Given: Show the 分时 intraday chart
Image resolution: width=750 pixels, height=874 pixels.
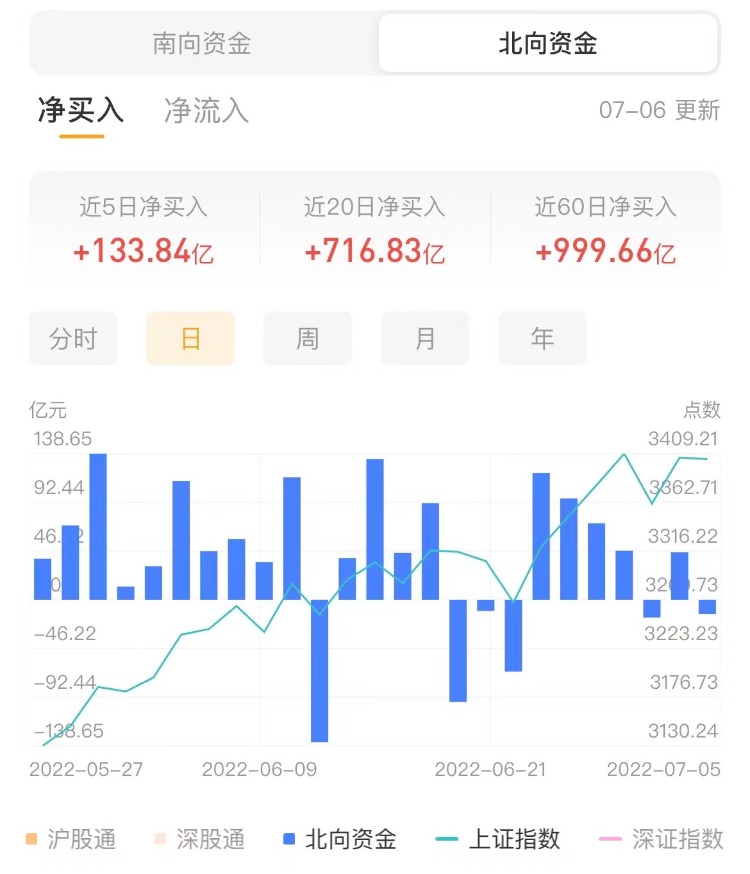Looking at the screenshot, I should [x=73, y=338].
